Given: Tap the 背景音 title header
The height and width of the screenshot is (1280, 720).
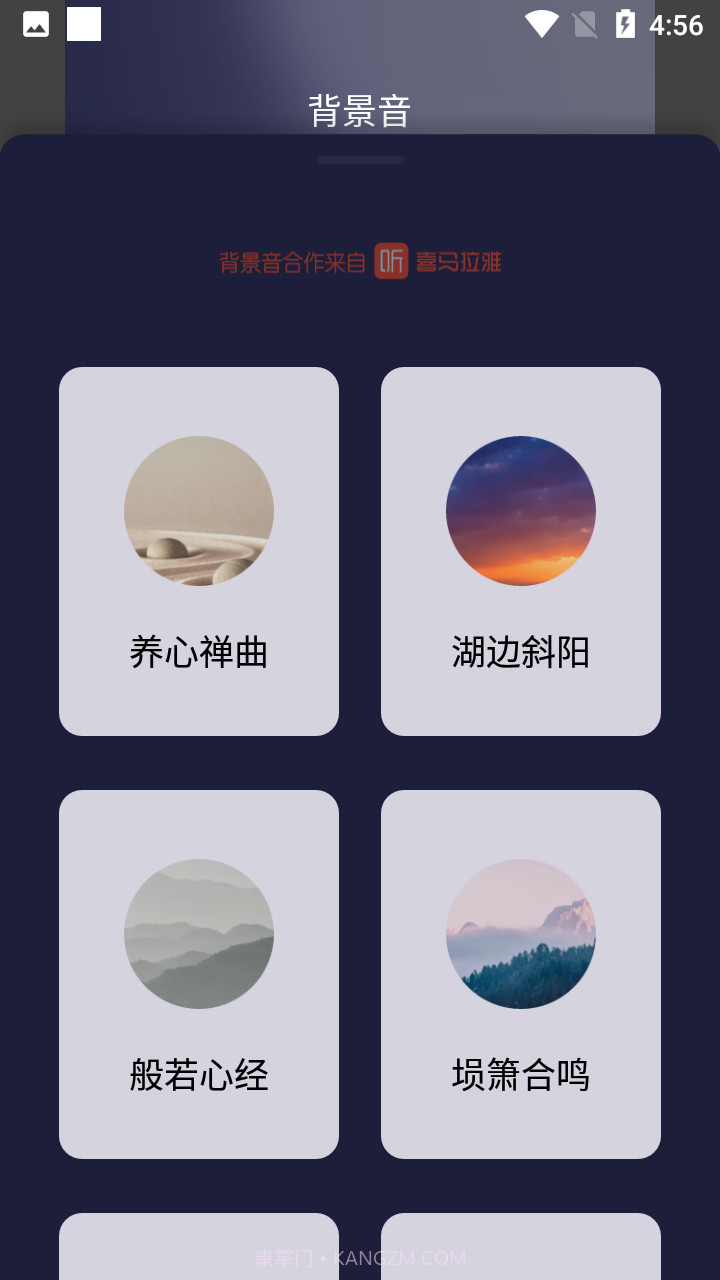Looking at the screenshot, I should point(359,111).
